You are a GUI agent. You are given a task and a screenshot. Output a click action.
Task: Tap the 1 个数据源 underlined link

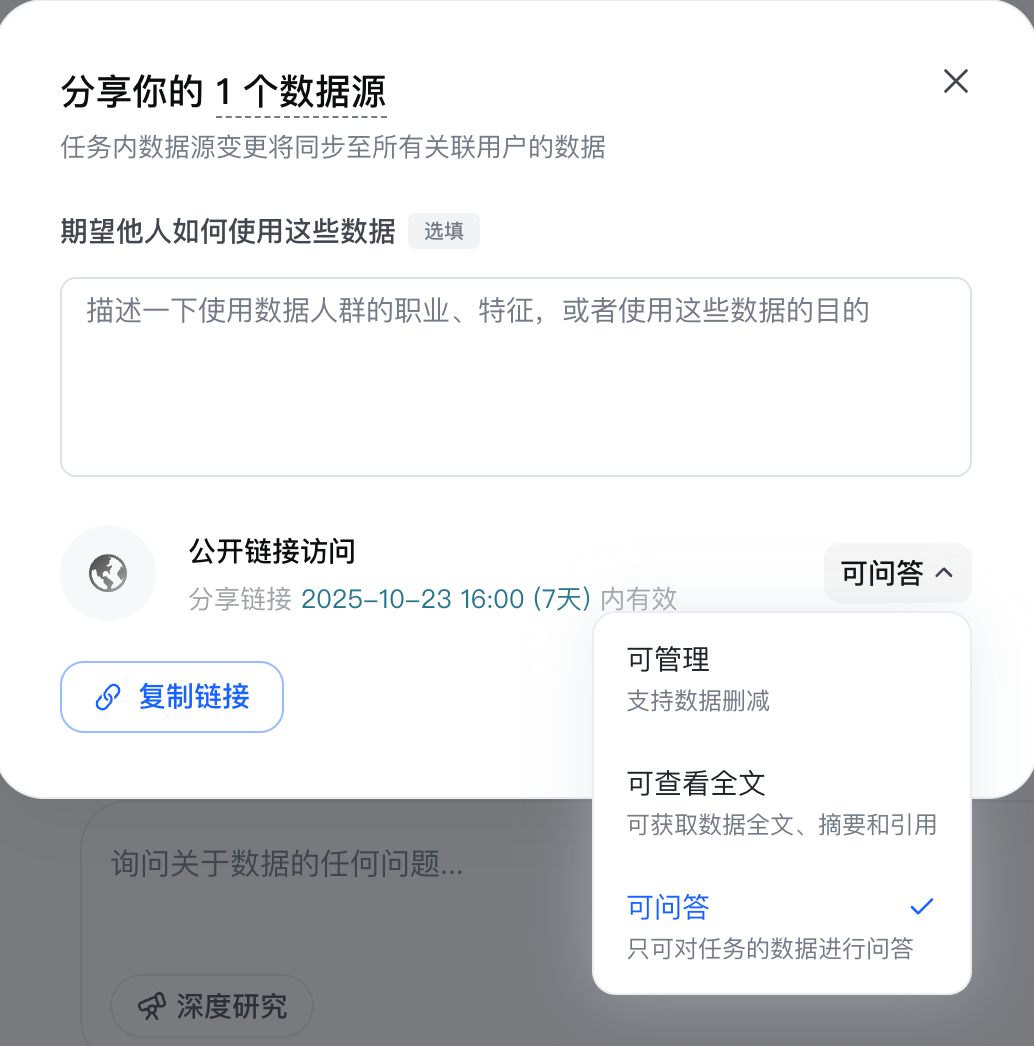point(301,93)
